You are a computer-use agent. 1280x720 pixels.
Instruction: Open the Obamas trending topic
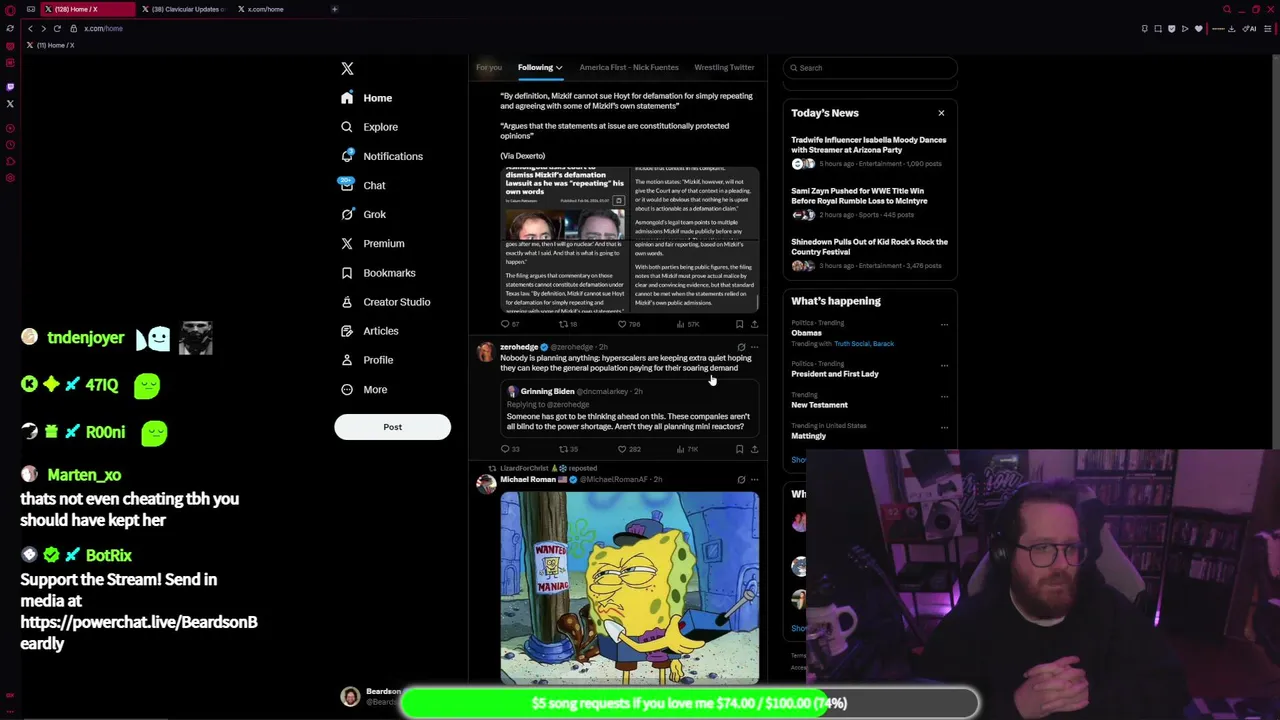tap(806, 333)
